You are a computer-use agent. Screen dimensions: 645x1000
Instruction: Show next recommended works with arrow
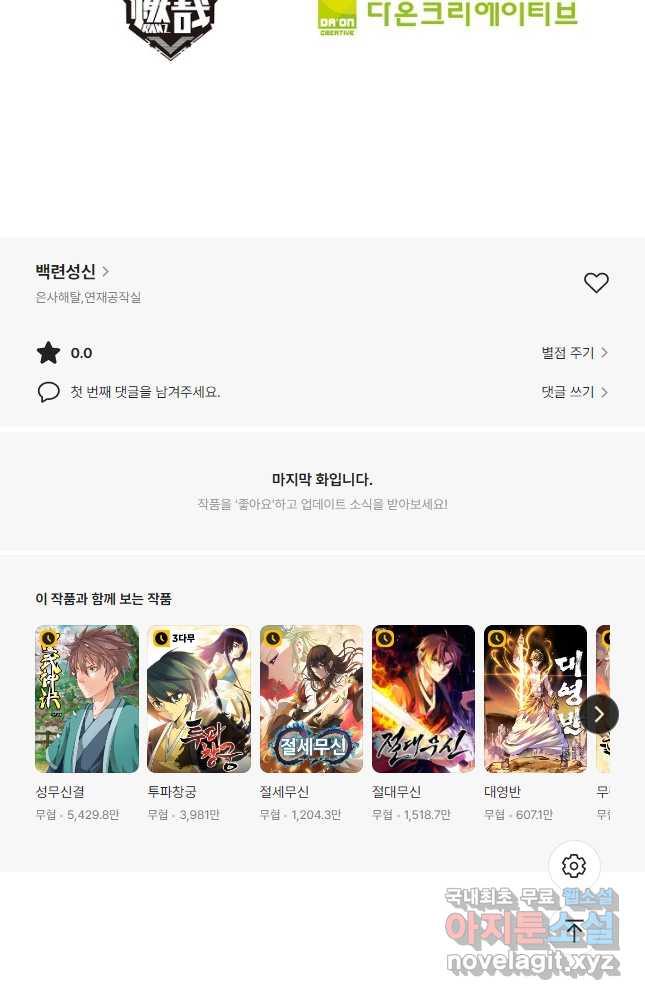[x=599, y=714]
